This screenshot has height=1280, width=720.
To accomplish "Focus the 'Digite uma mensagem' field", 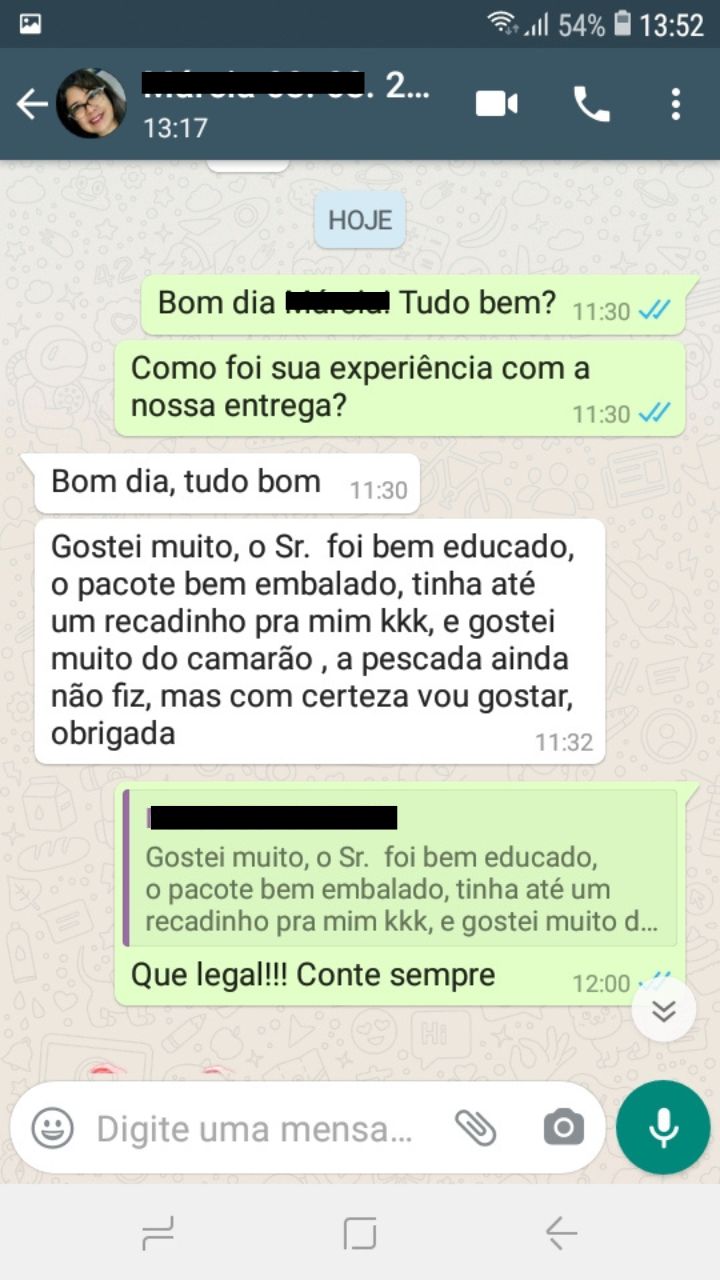I will pos(255,1129).
